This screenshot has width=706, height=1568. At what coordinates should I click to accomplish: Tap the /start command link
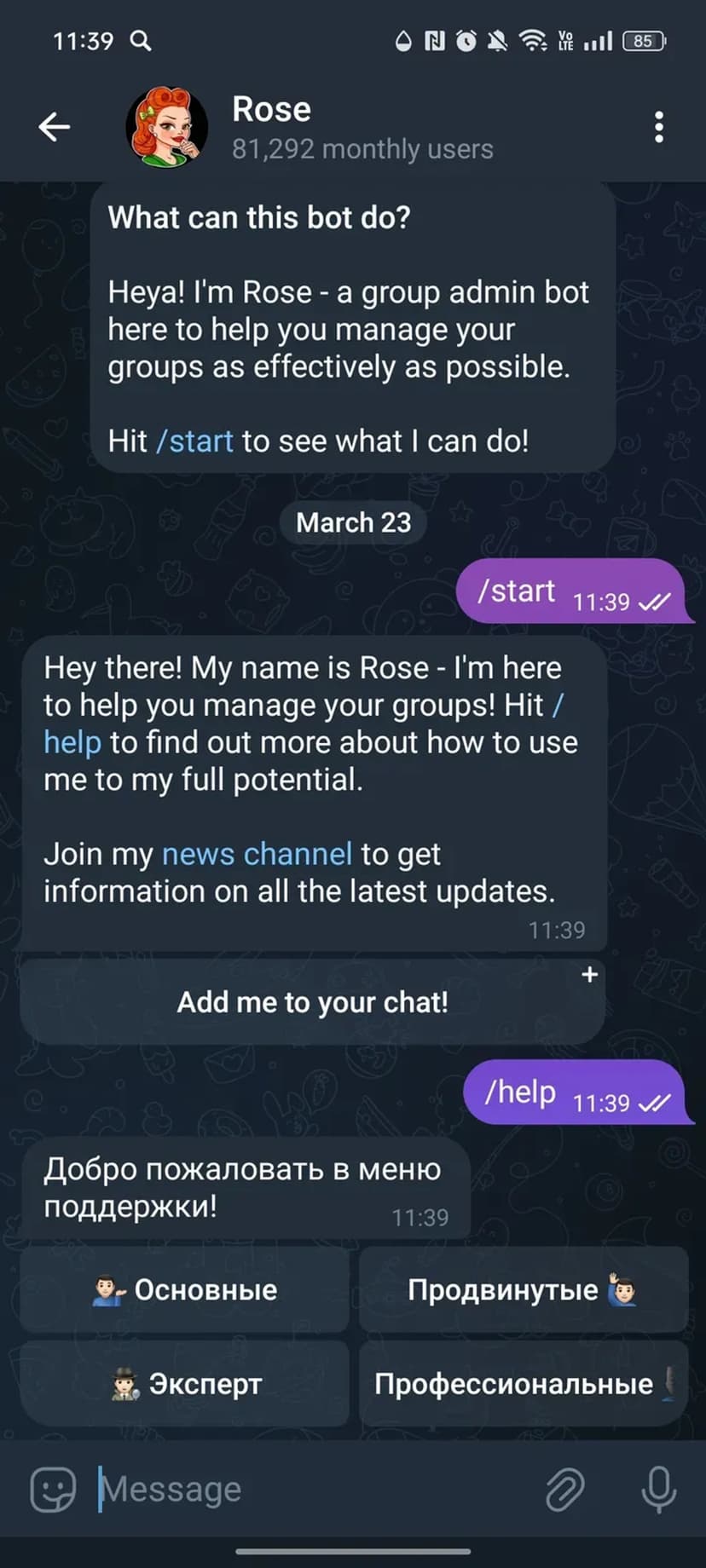point(194,441)
